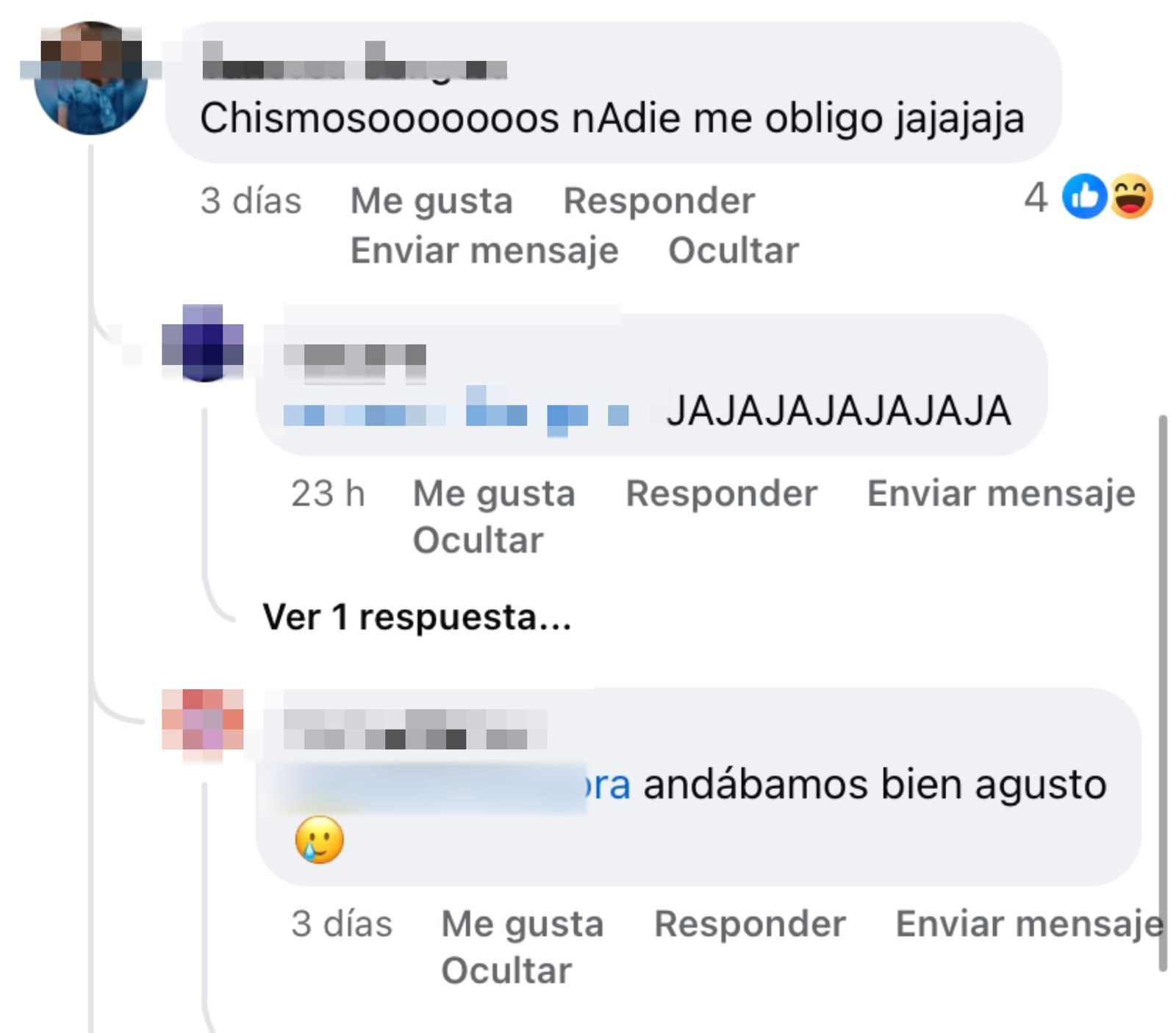Hide the 'andábamos bien agusto' reply
Image resolution: width=1176 pixels, height=1033 pixels.
(506, 971)
